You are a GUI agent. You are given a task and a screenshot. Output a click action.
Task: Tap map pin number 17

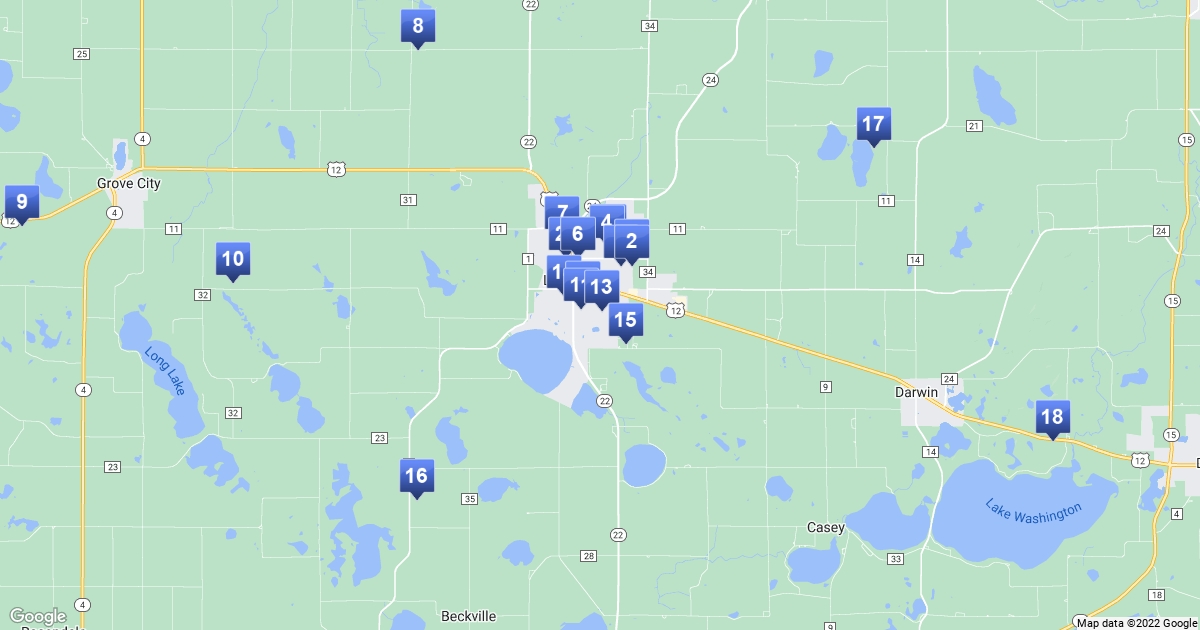(x=873, y=124)
